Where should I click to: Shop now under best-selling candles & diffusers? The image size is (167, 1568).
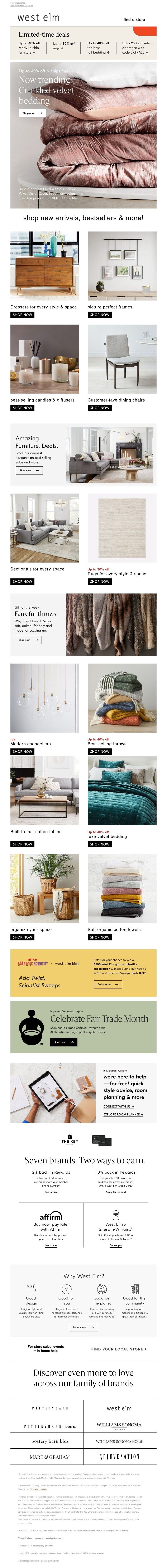pyautogui.click(x=23, y=408)
